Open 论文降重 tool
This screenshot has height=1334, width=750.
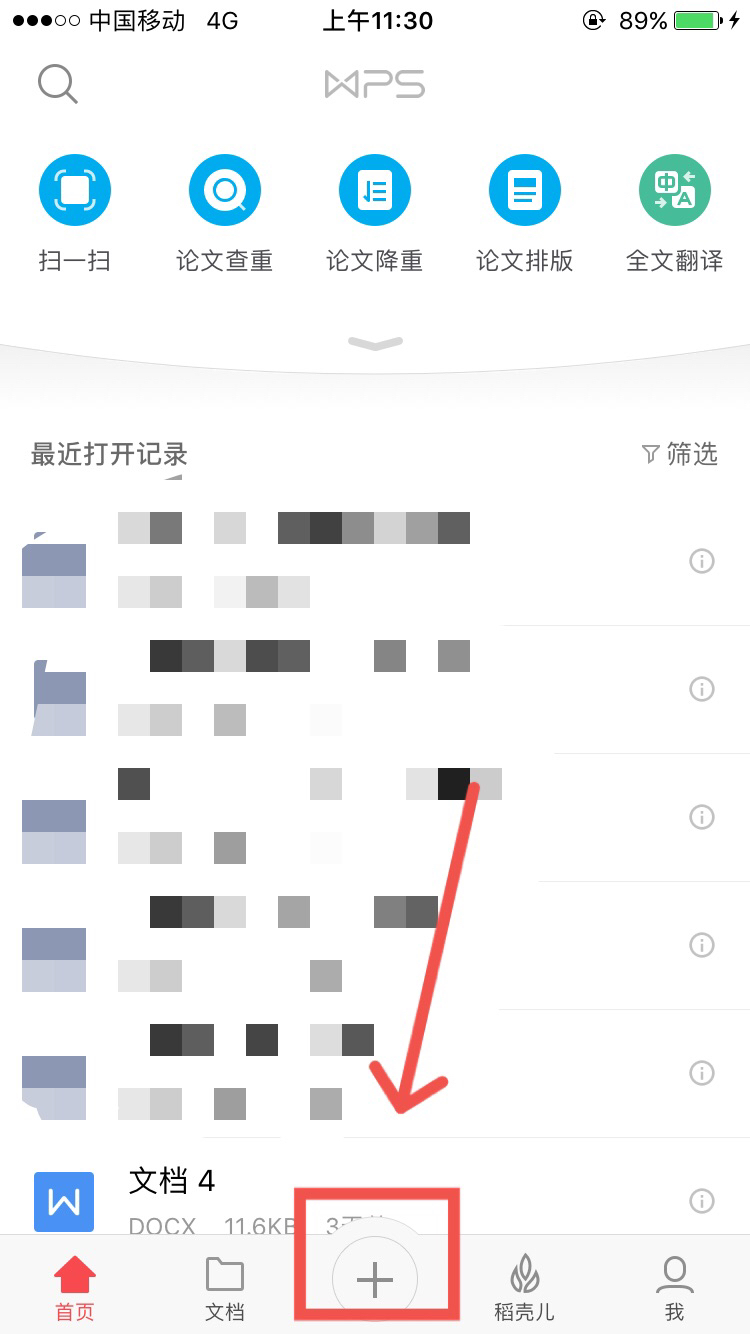[375, 190]
